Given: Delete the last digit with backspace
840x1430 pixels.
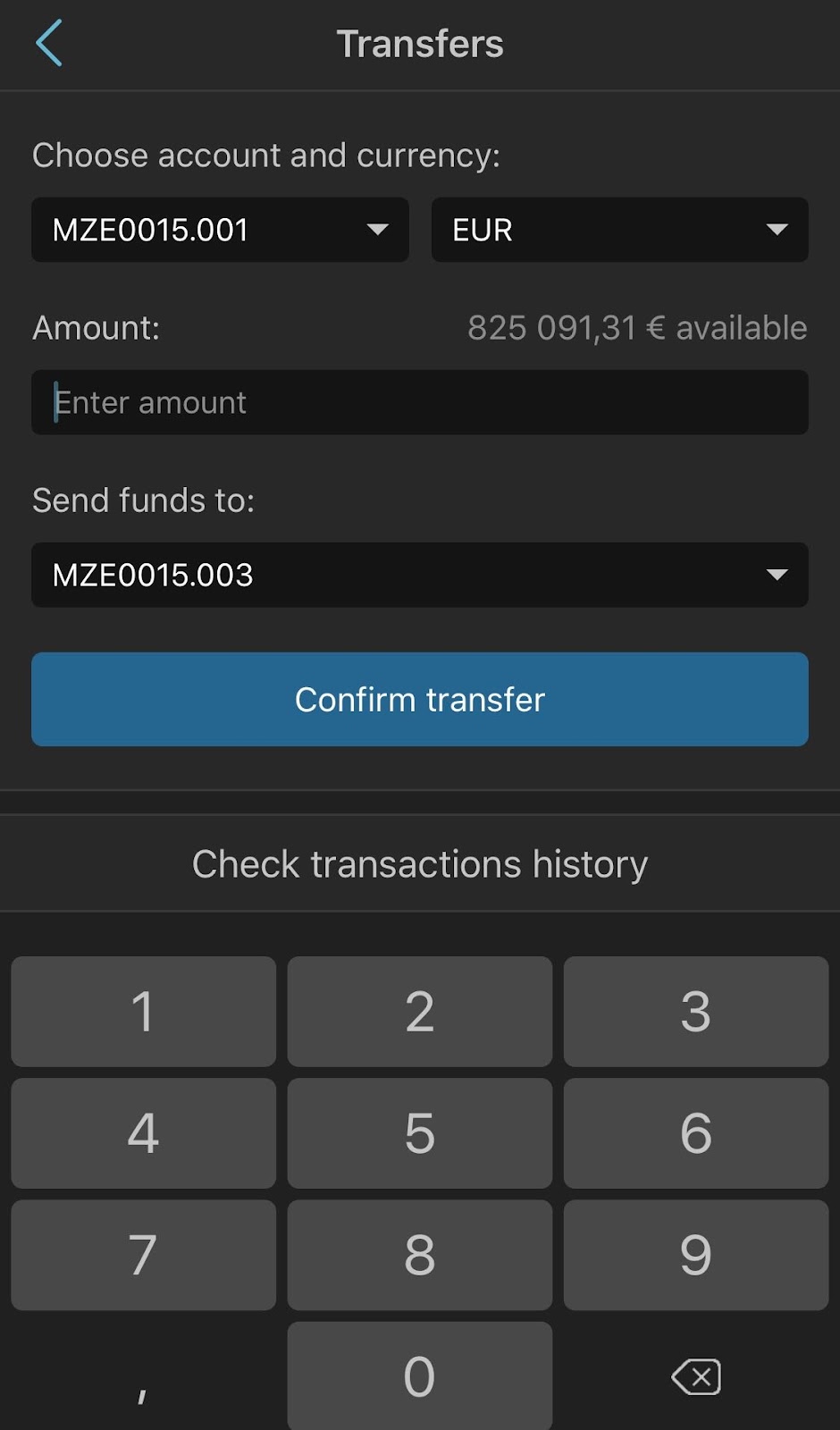Looking at the screenshot, I should point(695,1376).
